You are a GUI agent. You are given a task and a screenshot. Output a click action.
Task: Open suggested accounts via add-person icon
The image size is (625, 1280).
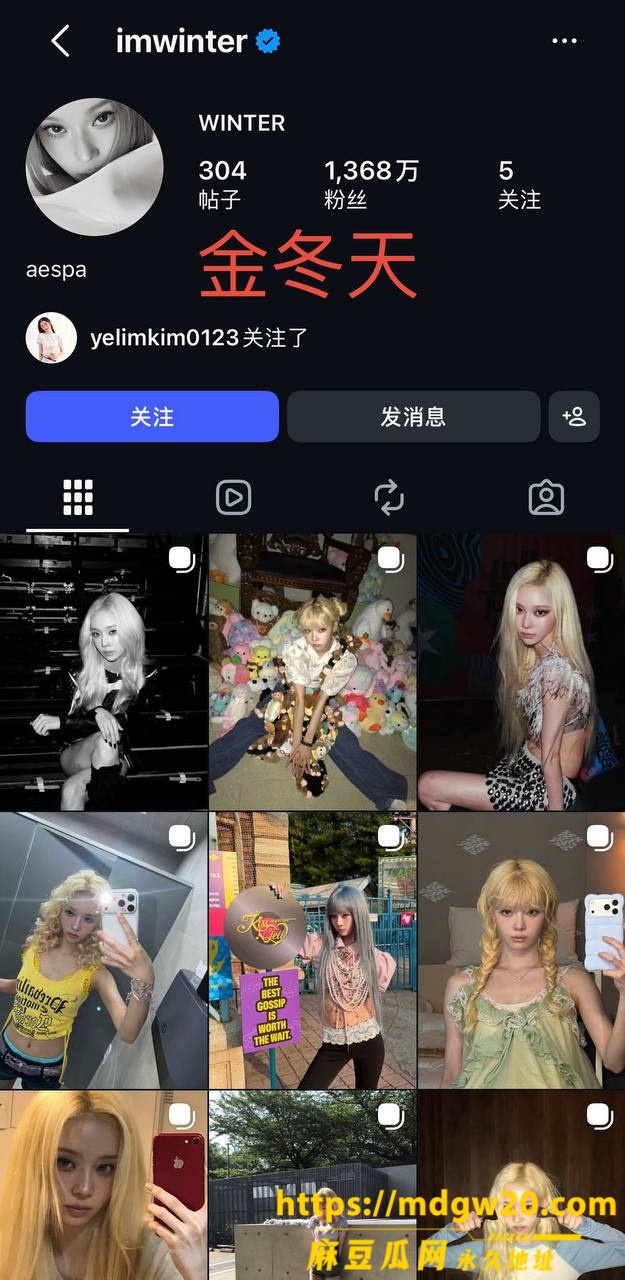click(574, 416)
